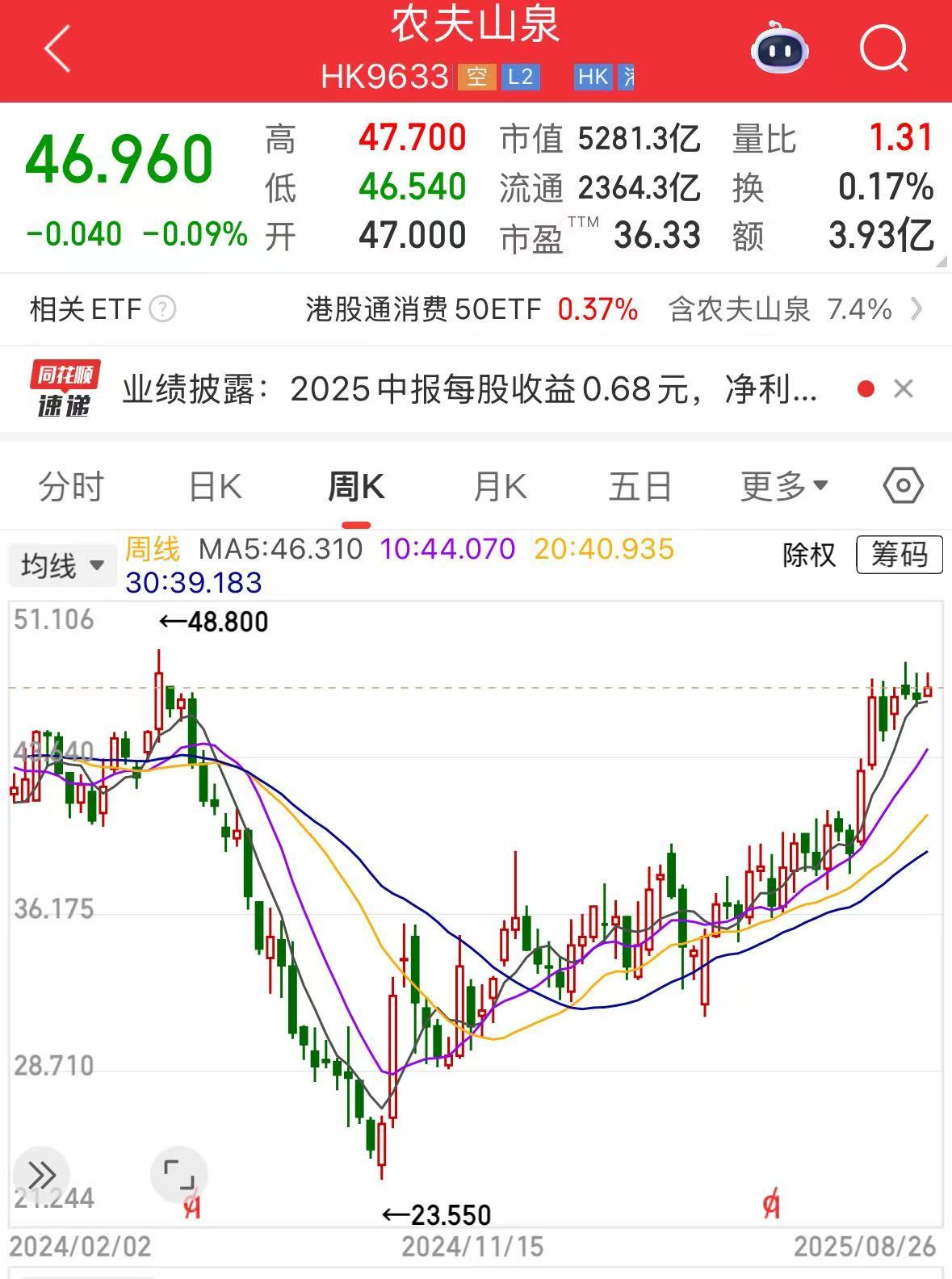This screenshot has width=952, height=1279.
Task: Open the 均线 indicator dropdown
Action: coord(63,565)
